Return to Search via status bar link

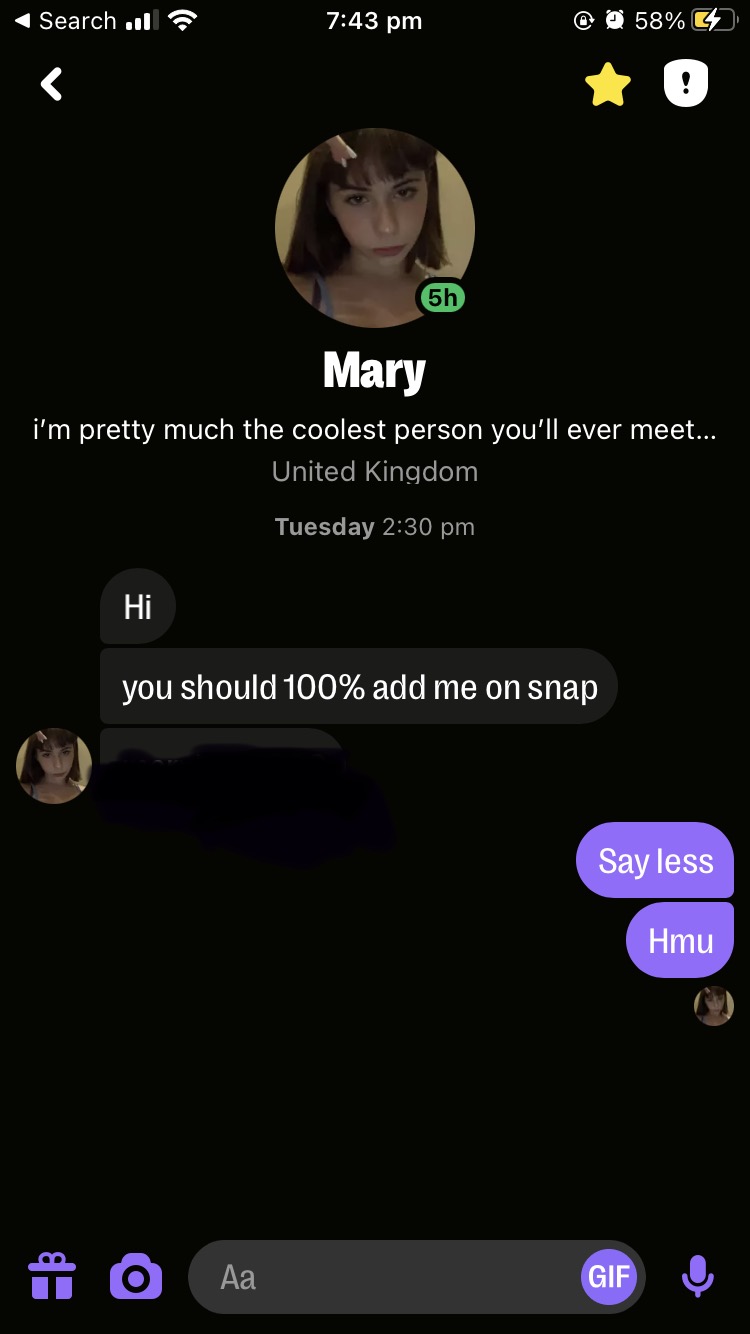click(65, 21)
